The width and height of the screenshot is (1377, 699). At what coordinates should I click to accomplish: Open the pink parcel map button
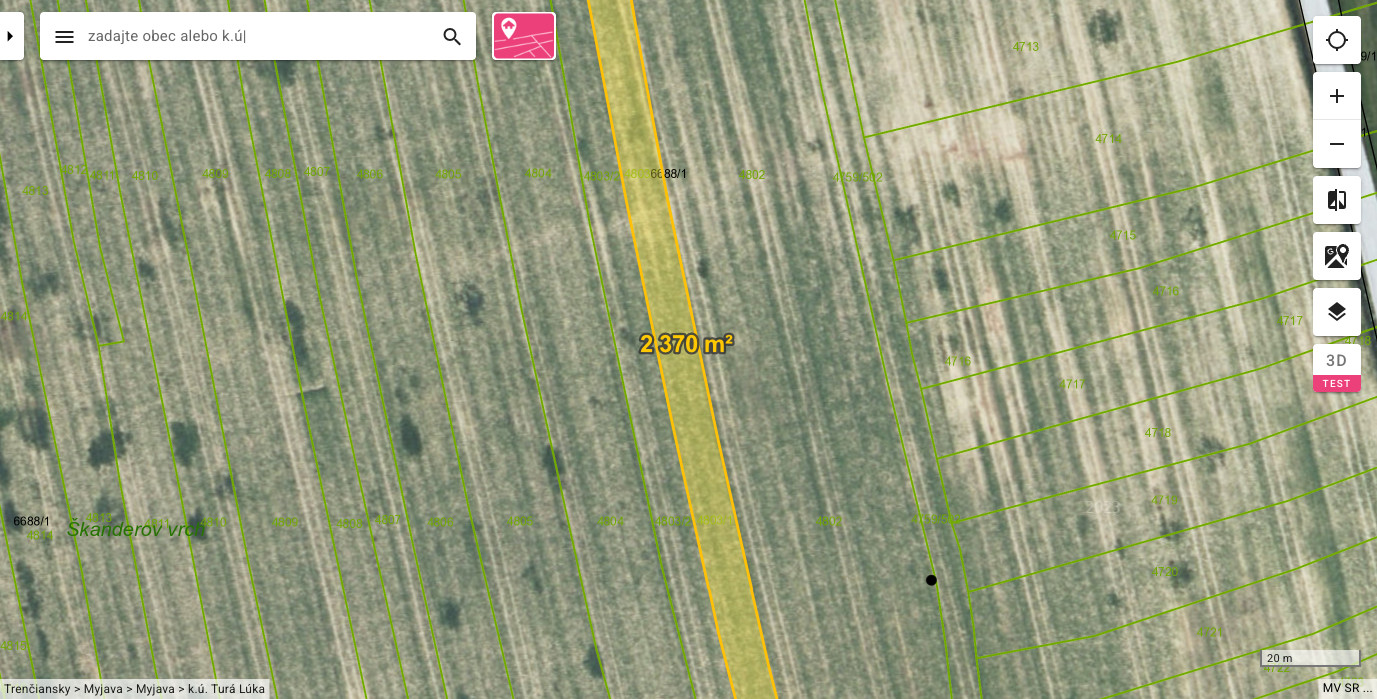(524, 36)
